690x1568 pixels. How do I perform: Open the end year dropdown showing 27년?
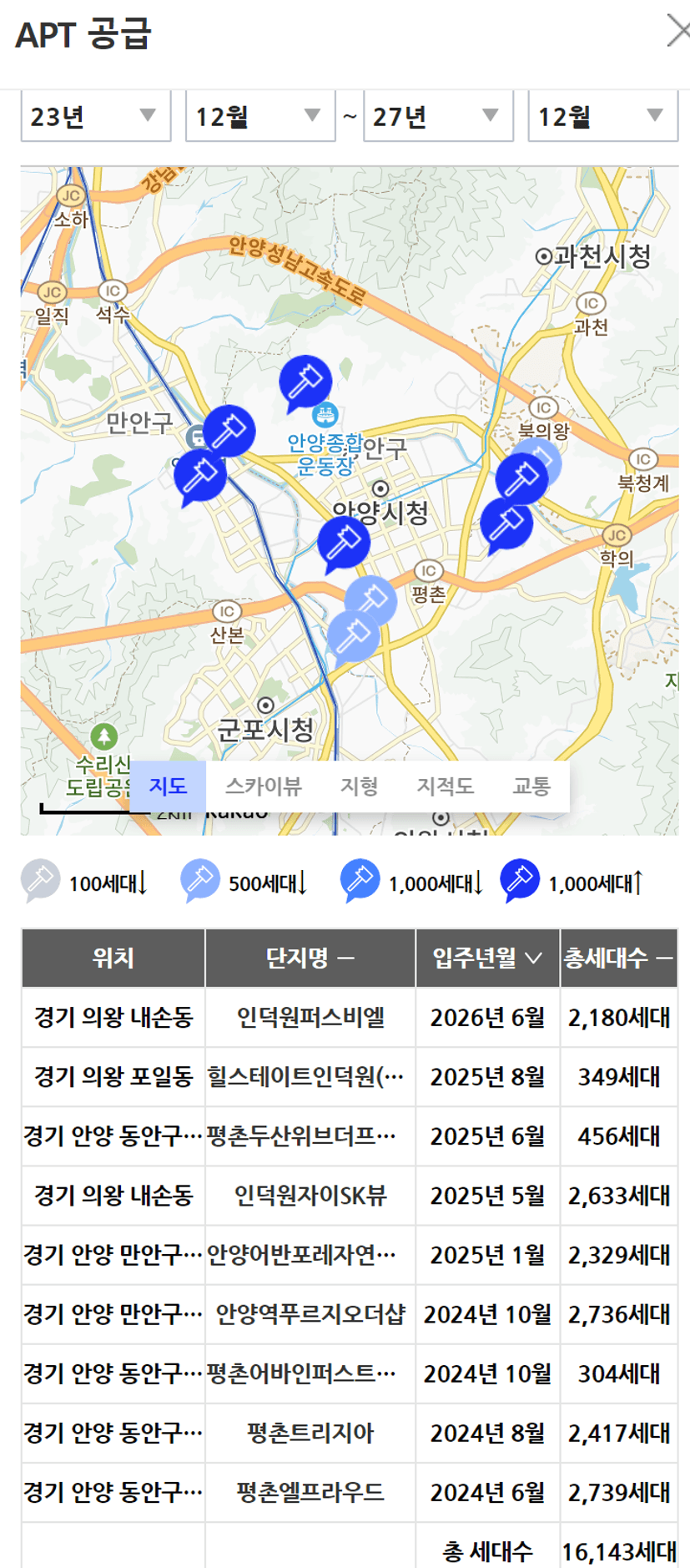click(438, 116)
